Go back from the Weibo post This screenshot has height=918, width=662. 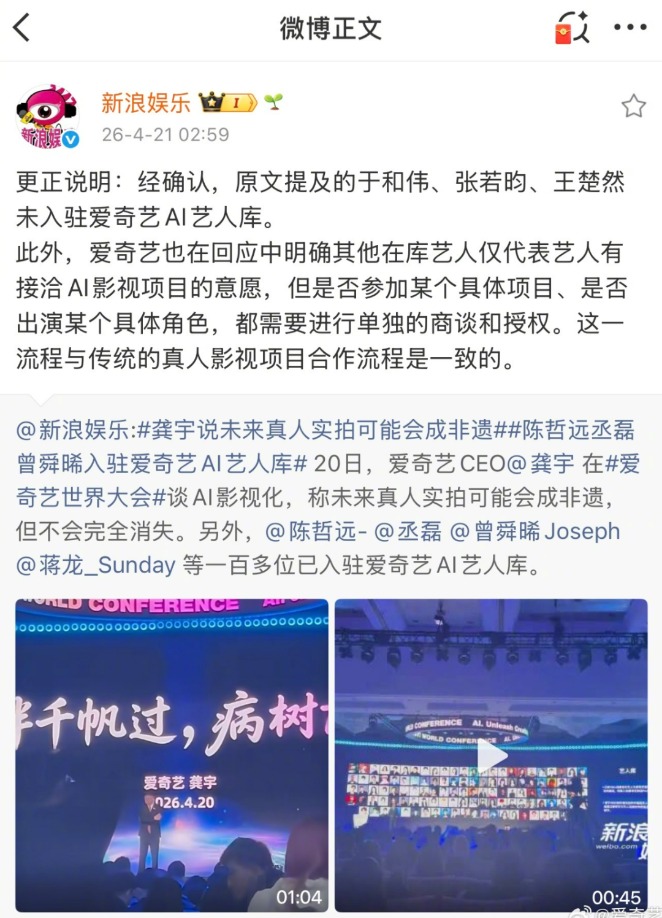[x=22, y=27]
